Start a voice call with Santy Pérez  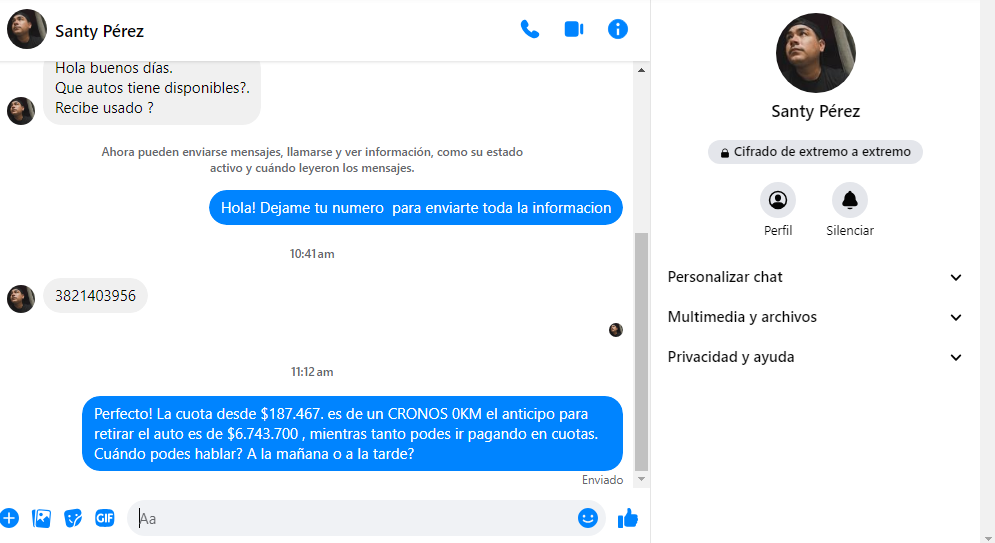point(530,29)
